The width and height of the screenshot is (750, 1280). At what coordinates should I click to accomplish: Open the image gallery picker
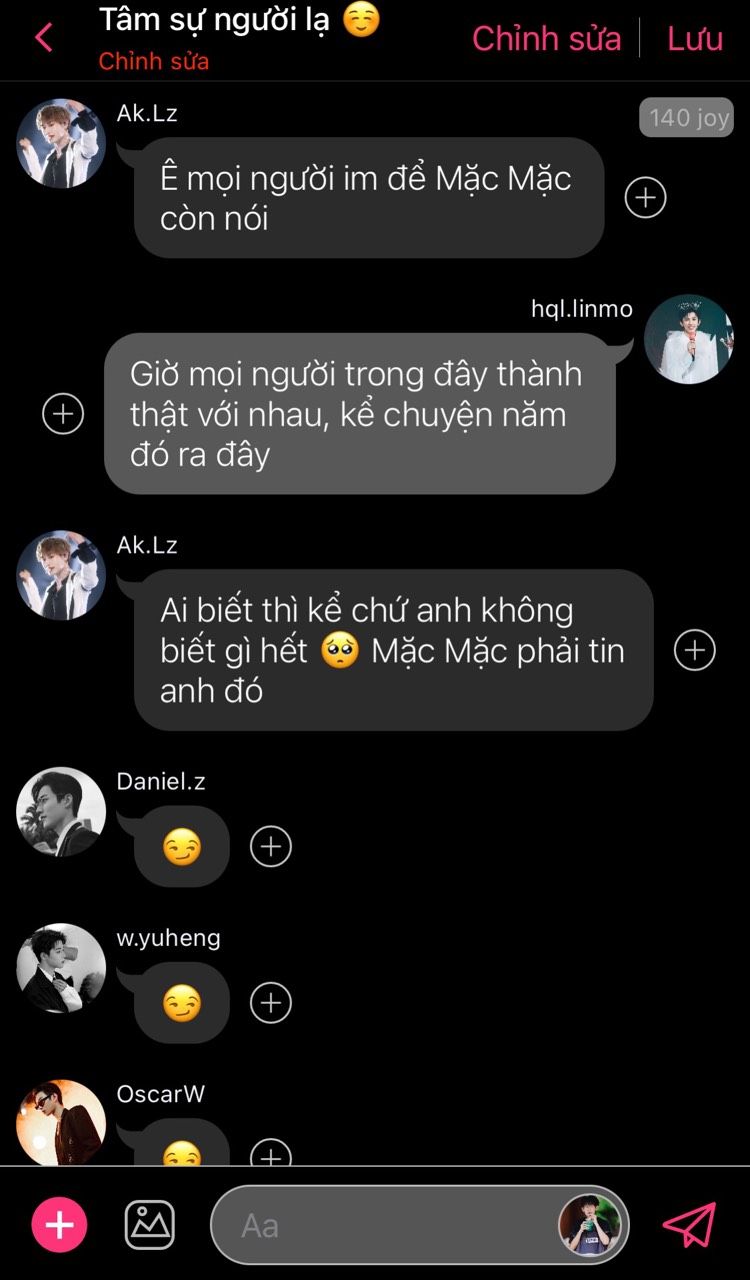(x=149, y=1225)
